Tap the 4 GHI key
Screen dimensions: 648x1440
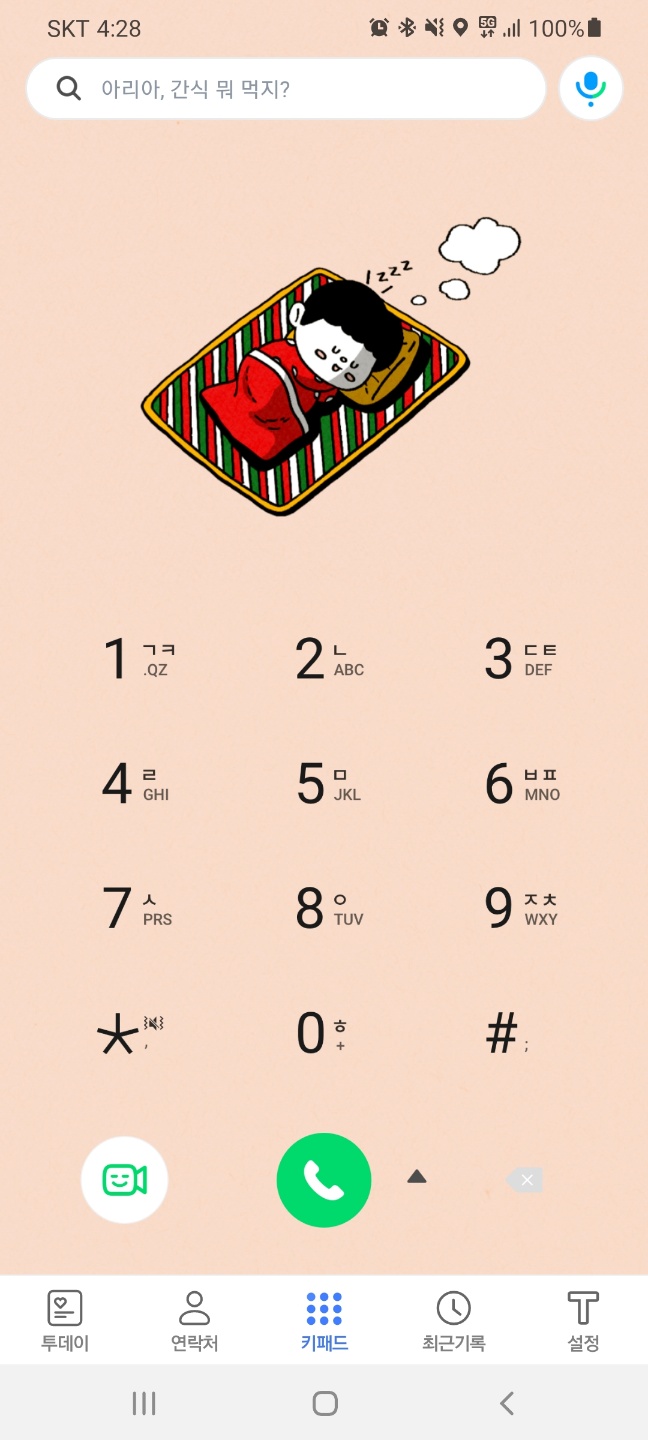tap(137, 783)
